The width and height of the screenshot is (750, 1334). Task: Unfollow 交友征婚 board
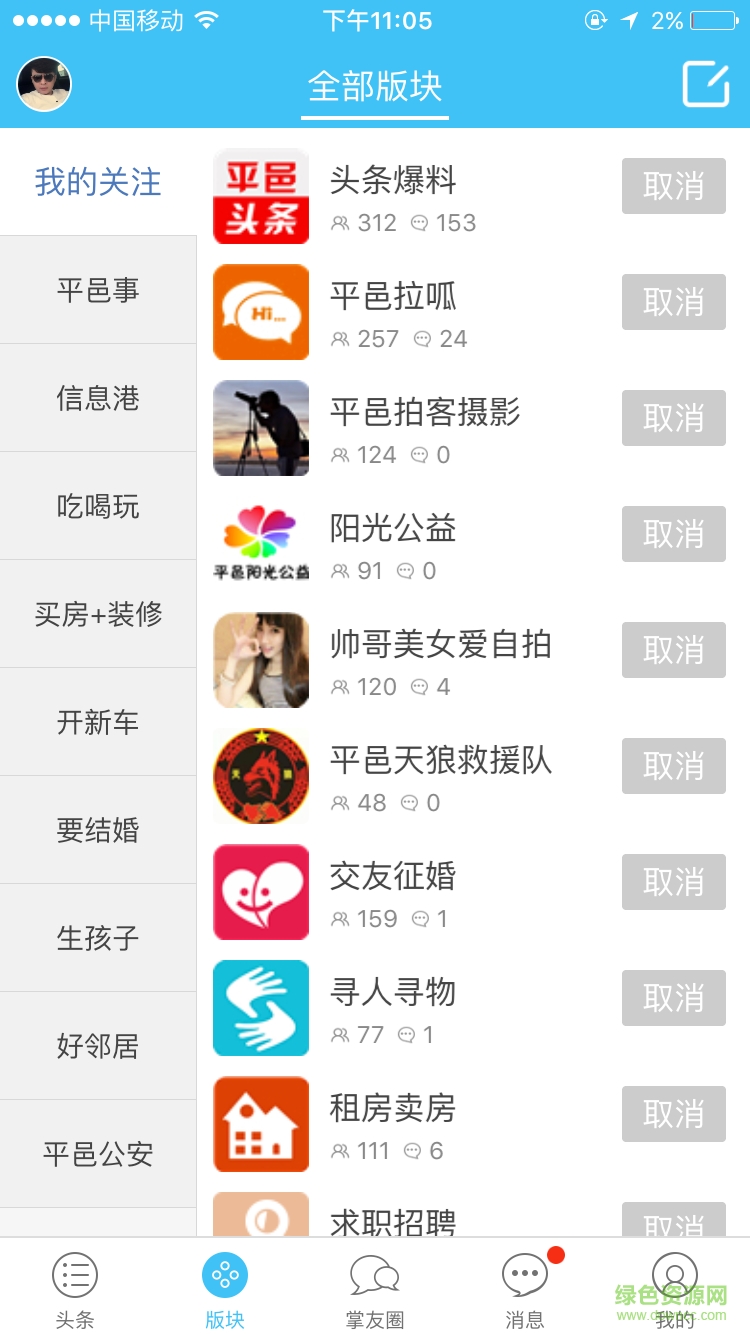[x=673, y=882]
